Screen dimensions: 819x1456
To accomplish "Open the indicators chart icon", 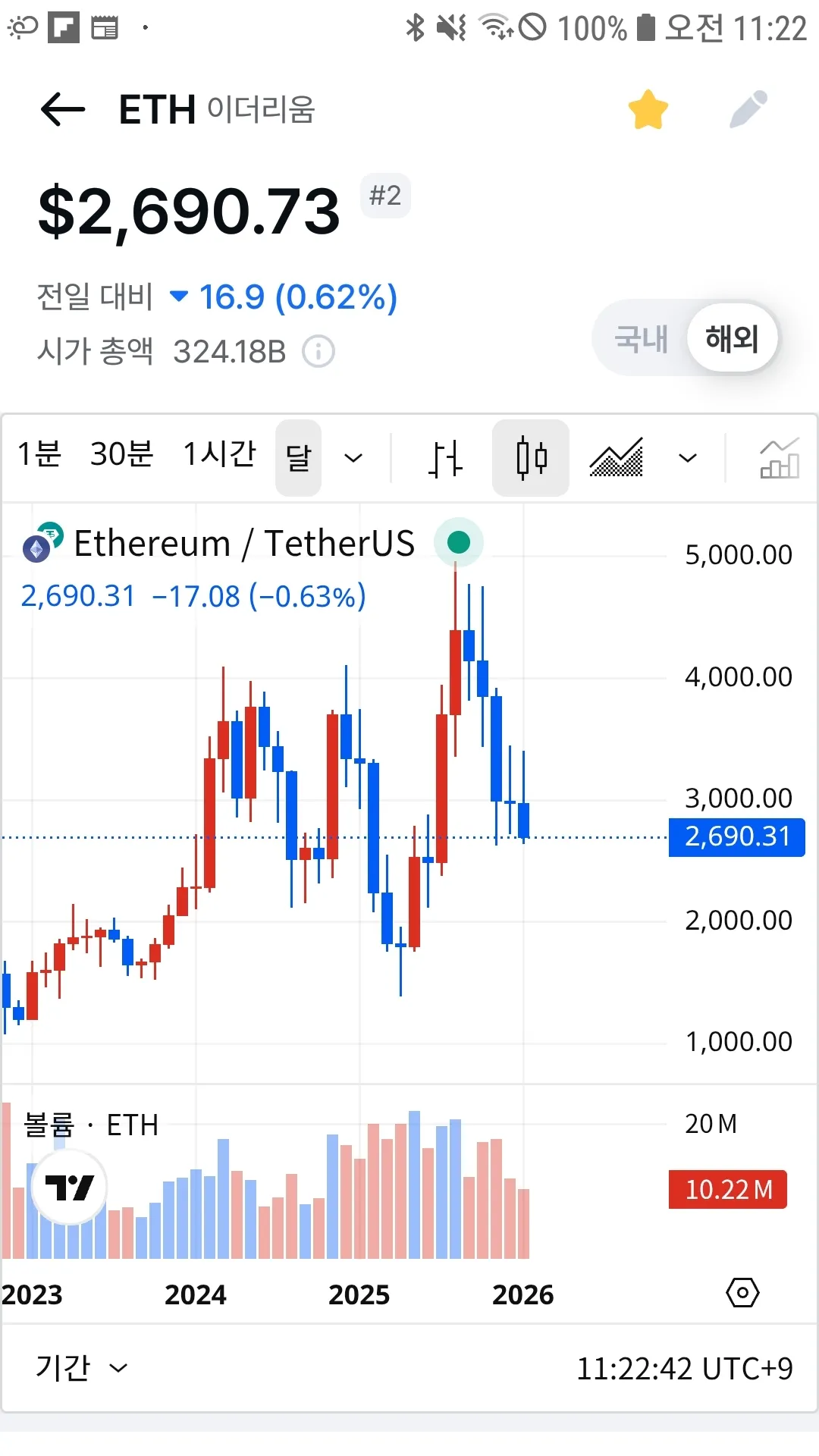I will [779, 458].
